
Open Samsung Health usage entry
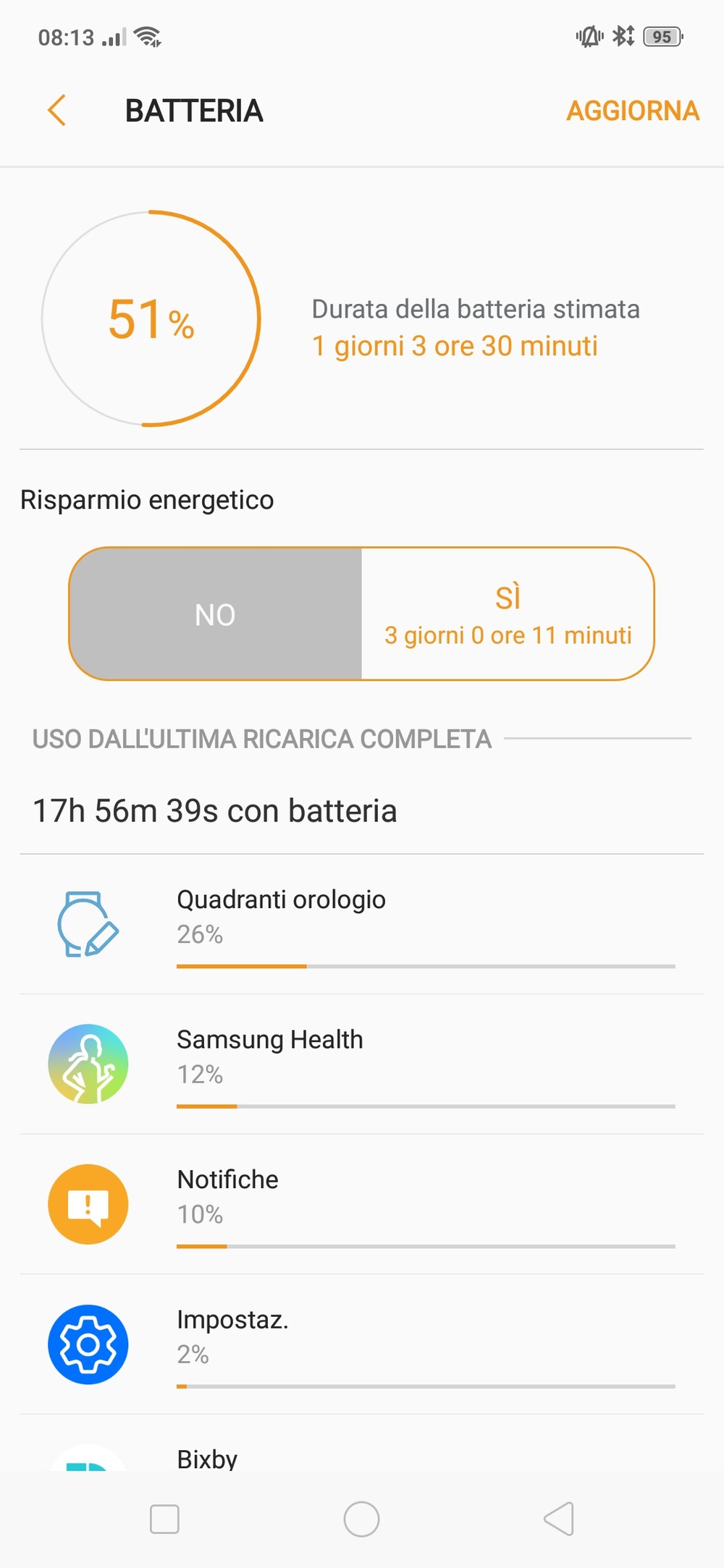click(x=362, y=1064)
